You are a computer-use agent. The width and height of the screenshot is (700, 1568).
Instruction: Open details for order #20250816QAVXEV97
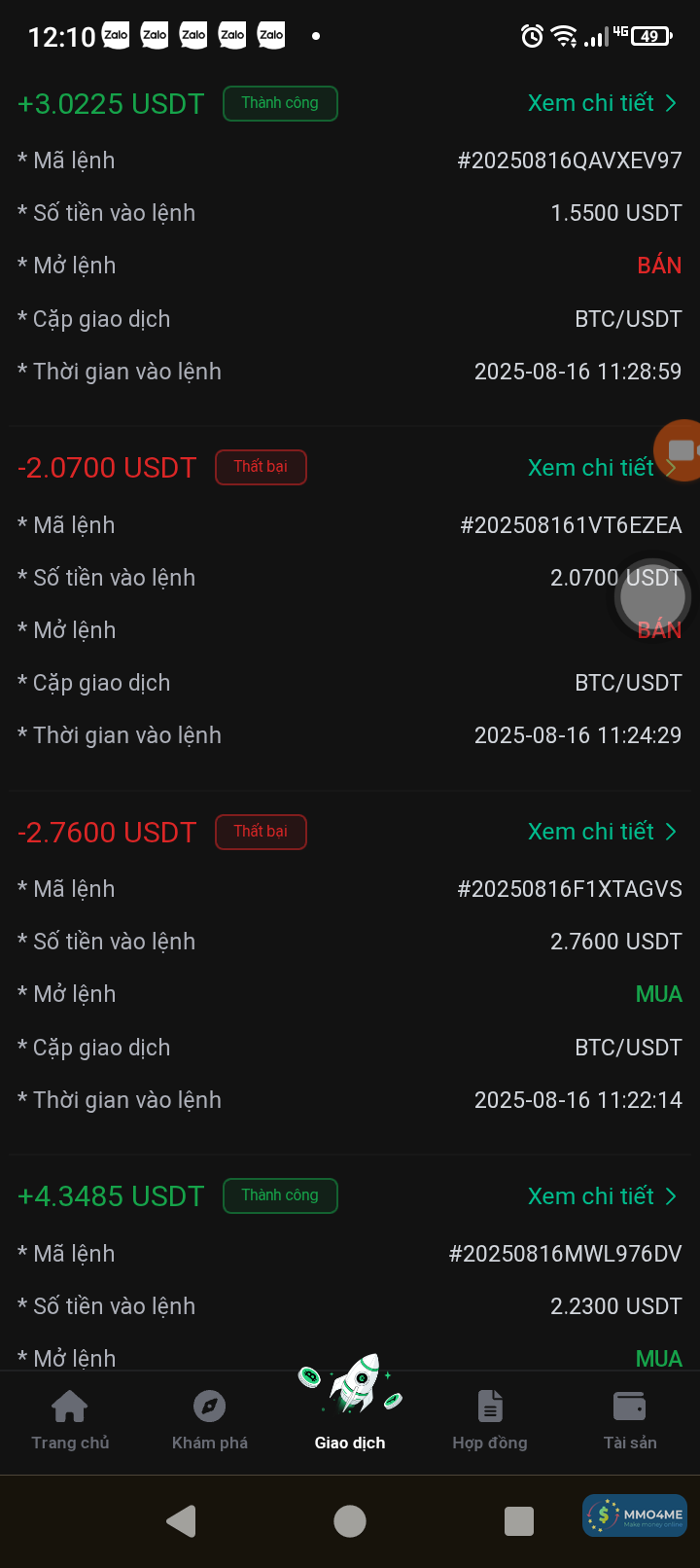[x=601, y=103]
